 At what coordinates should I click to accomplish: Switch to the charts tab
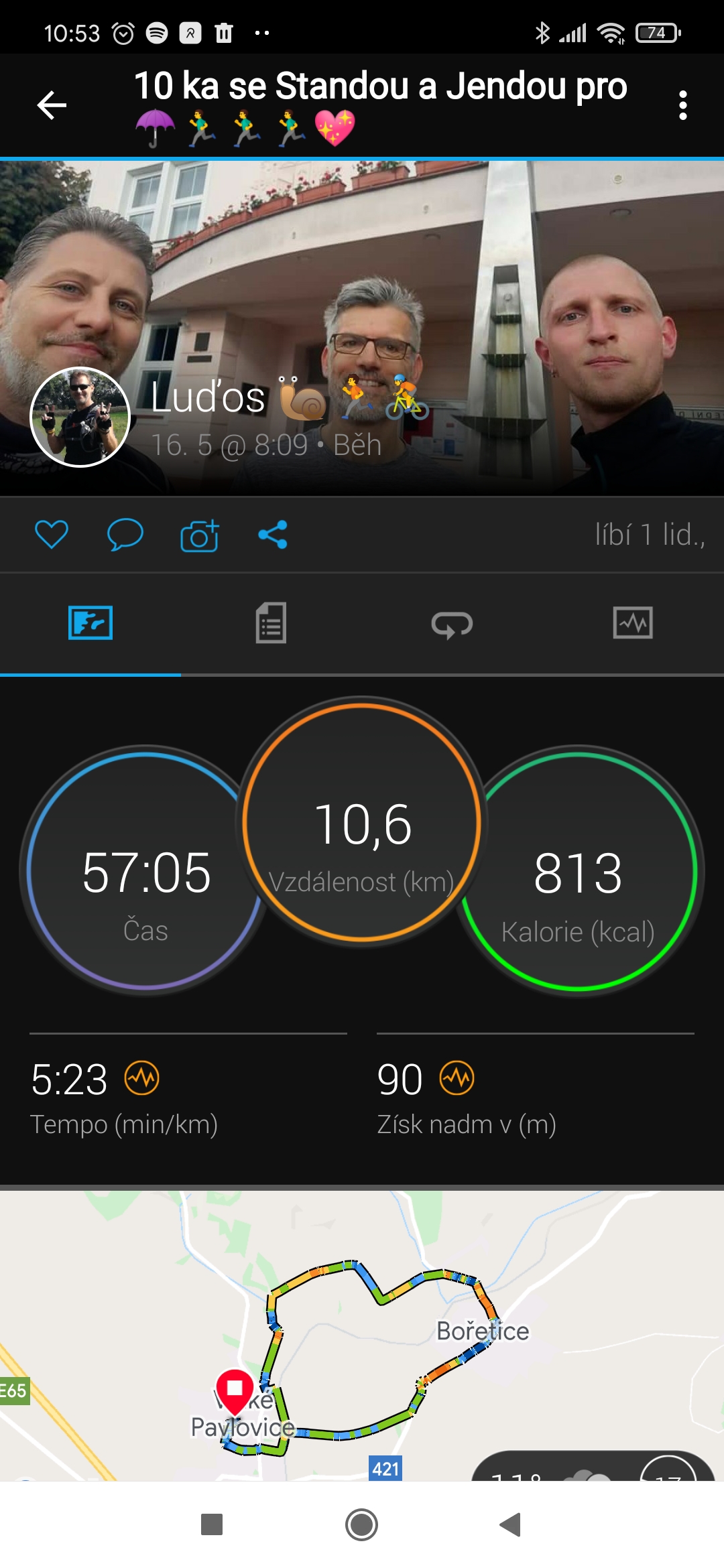click(633, 623)
